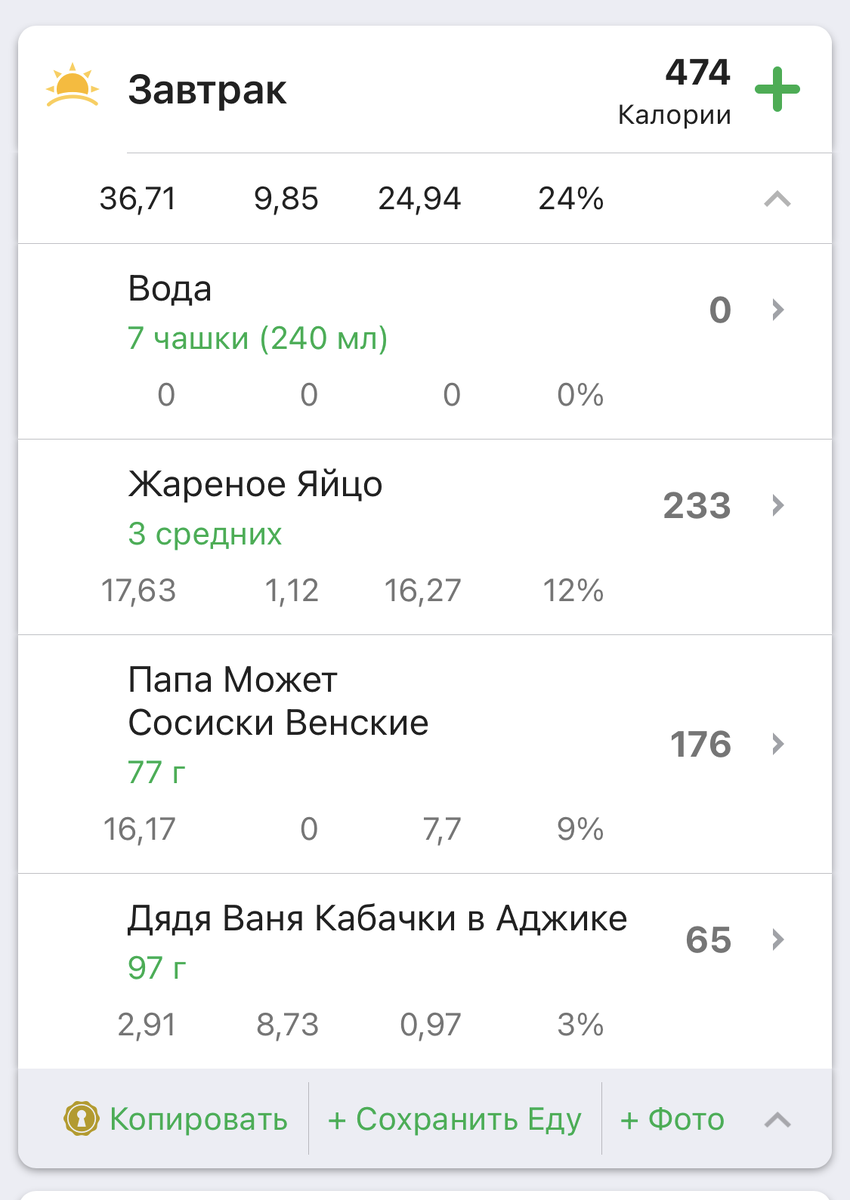The width and height of the screenshot is (850, 1200).
Task: Click the sunrise Breakfast meal icon
Action: (x=70, y=88)
